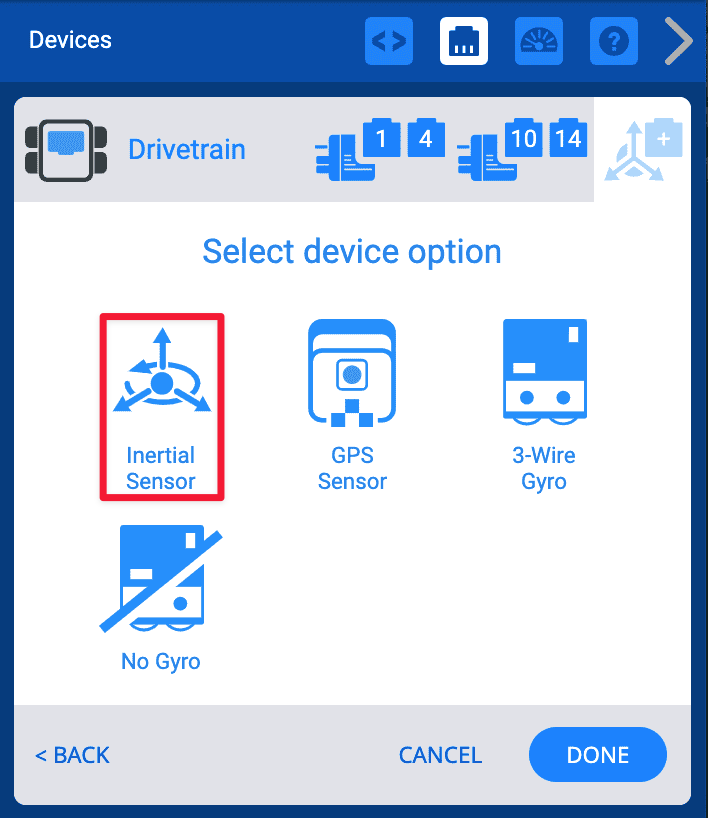Open the monitor gauge icon
The height and width of the screenshot is (818, 708).
pyautogui.click(x=539, y=41)
